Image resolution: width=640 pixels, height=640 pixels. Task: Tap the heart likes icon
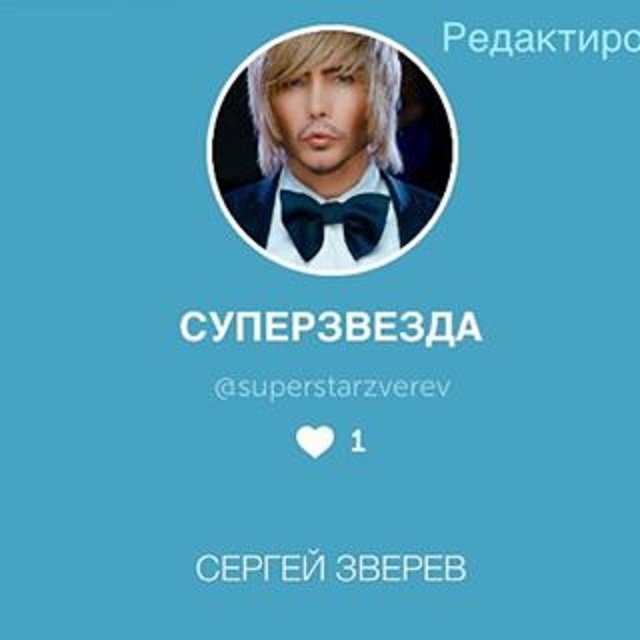(315, 441)
